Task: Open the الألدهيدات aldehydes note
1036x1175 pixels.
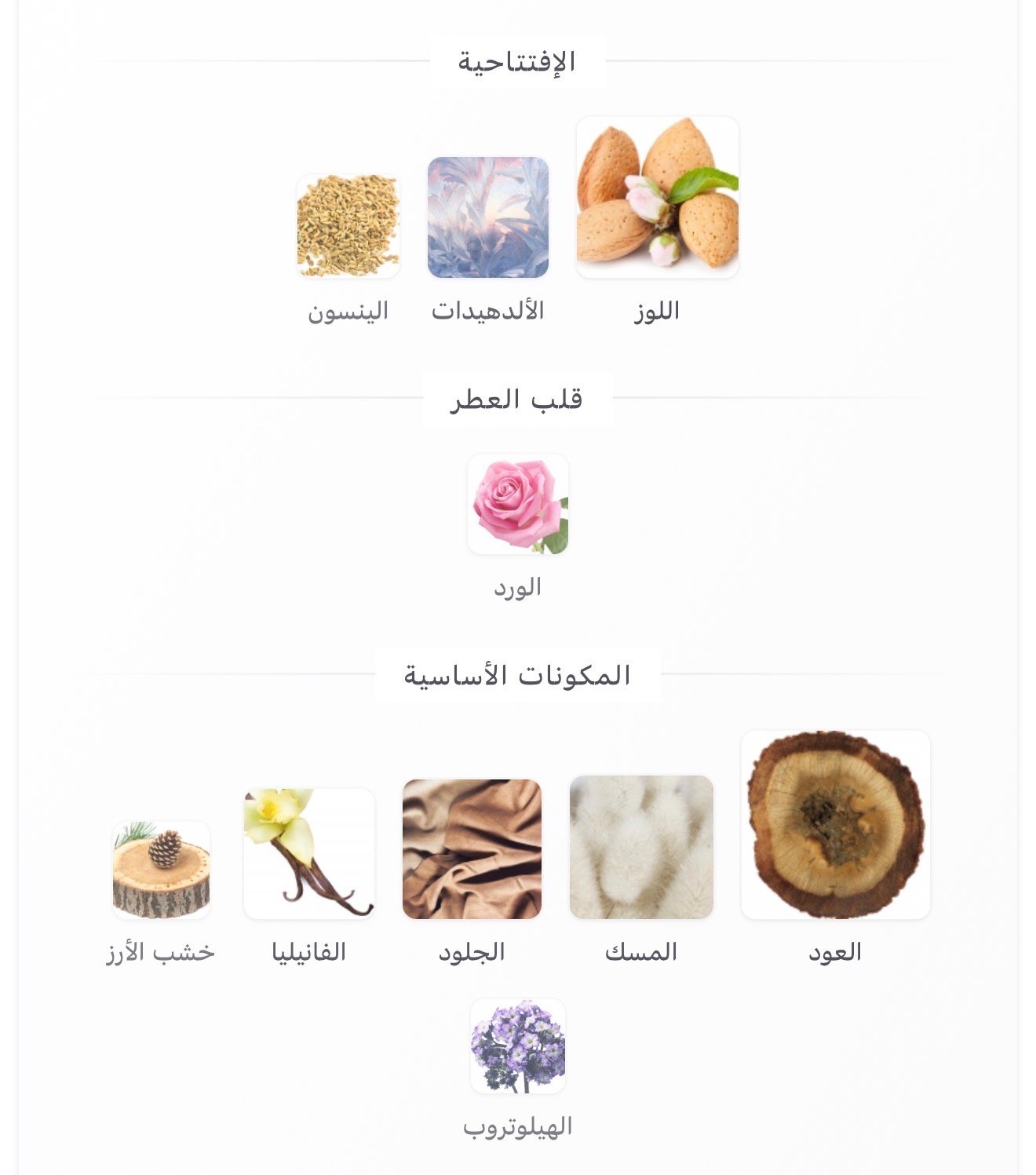Action: (487, 217)
